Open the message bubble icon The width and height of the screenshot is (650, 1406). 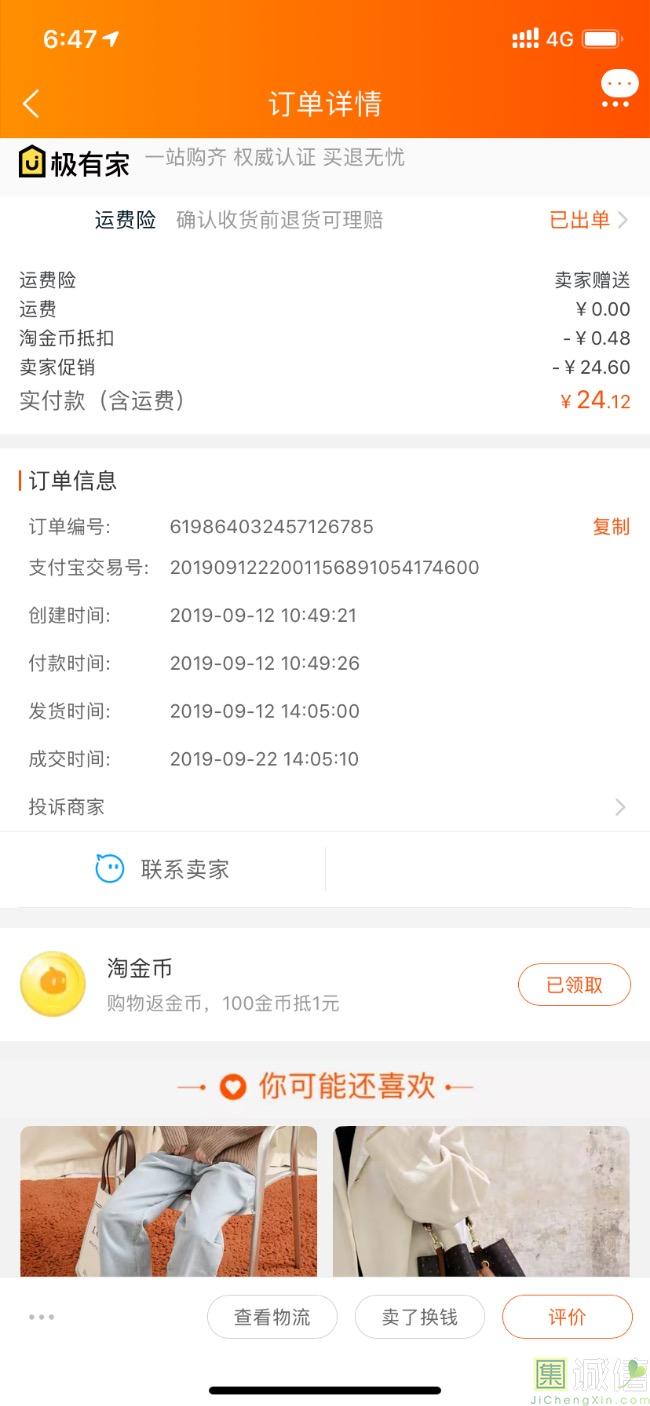pyautogui.click(x=619, y=88)
